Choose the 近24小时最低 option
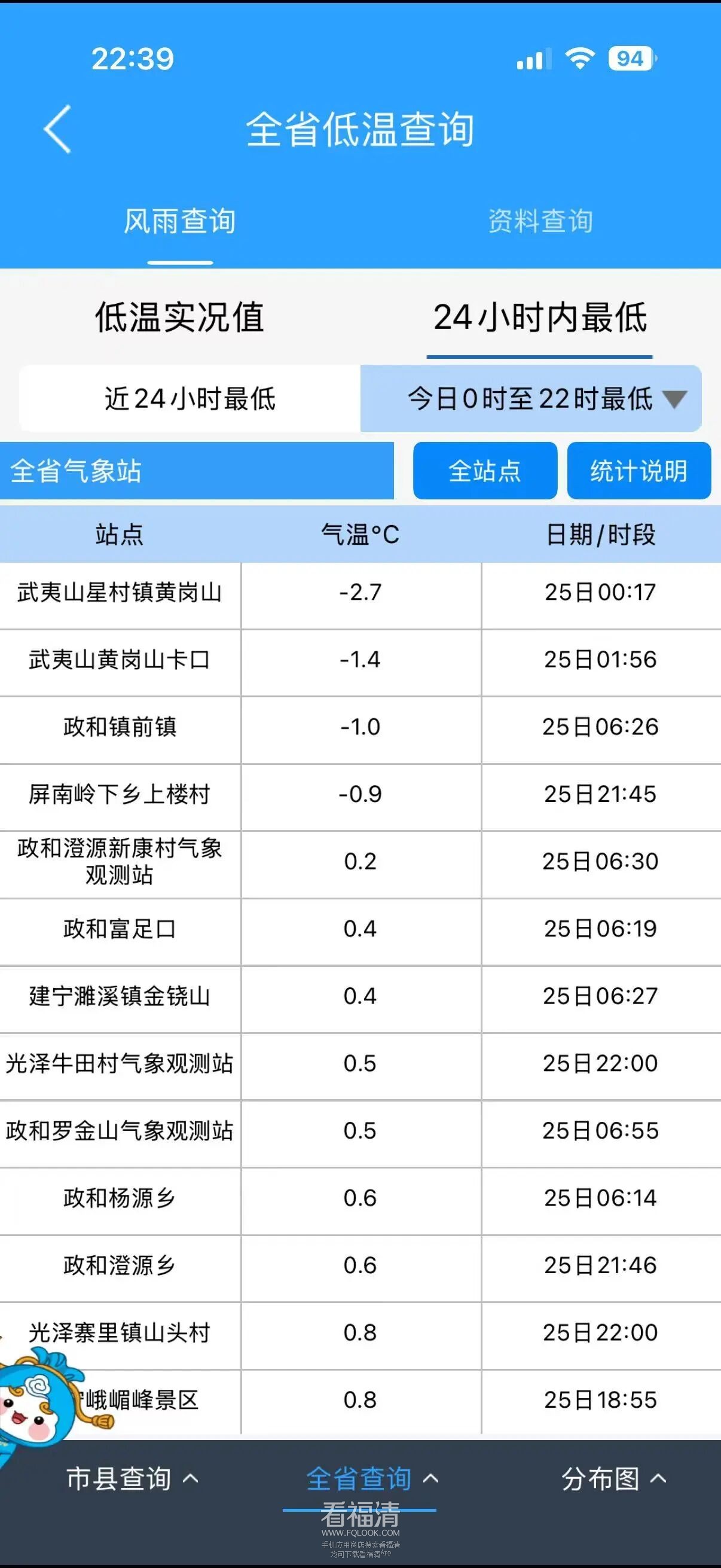This screenshot has width=721, height=1568. click(x=190, y=399)
